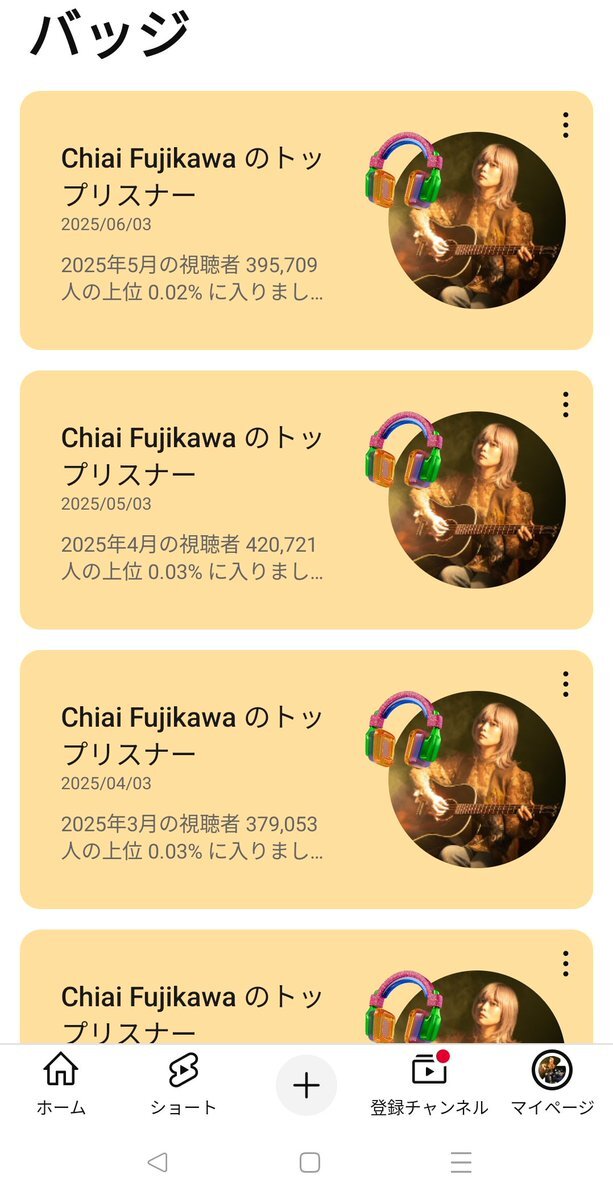Go to the ホーム tab
Screen dimensions: 613x1200
click(x=61, y=1084)
